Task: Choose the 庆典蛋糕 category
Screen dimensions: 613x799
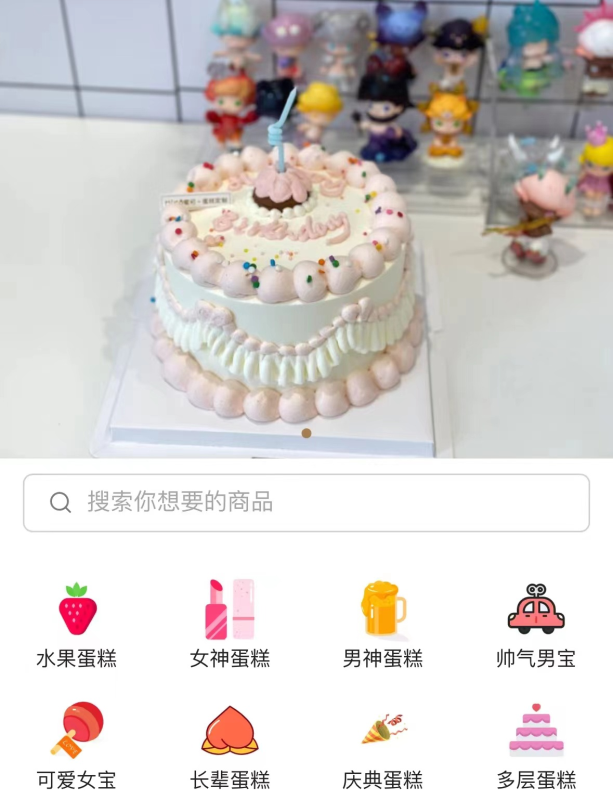Action: click(383, 745)
